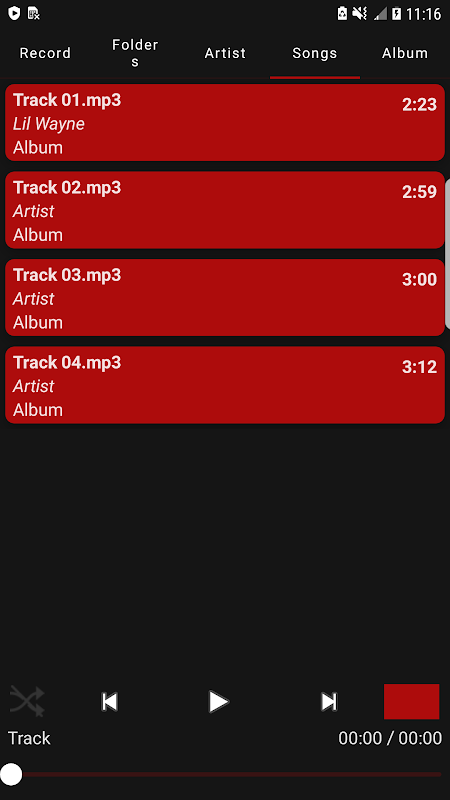Open the Folders tab

(135, 53)
